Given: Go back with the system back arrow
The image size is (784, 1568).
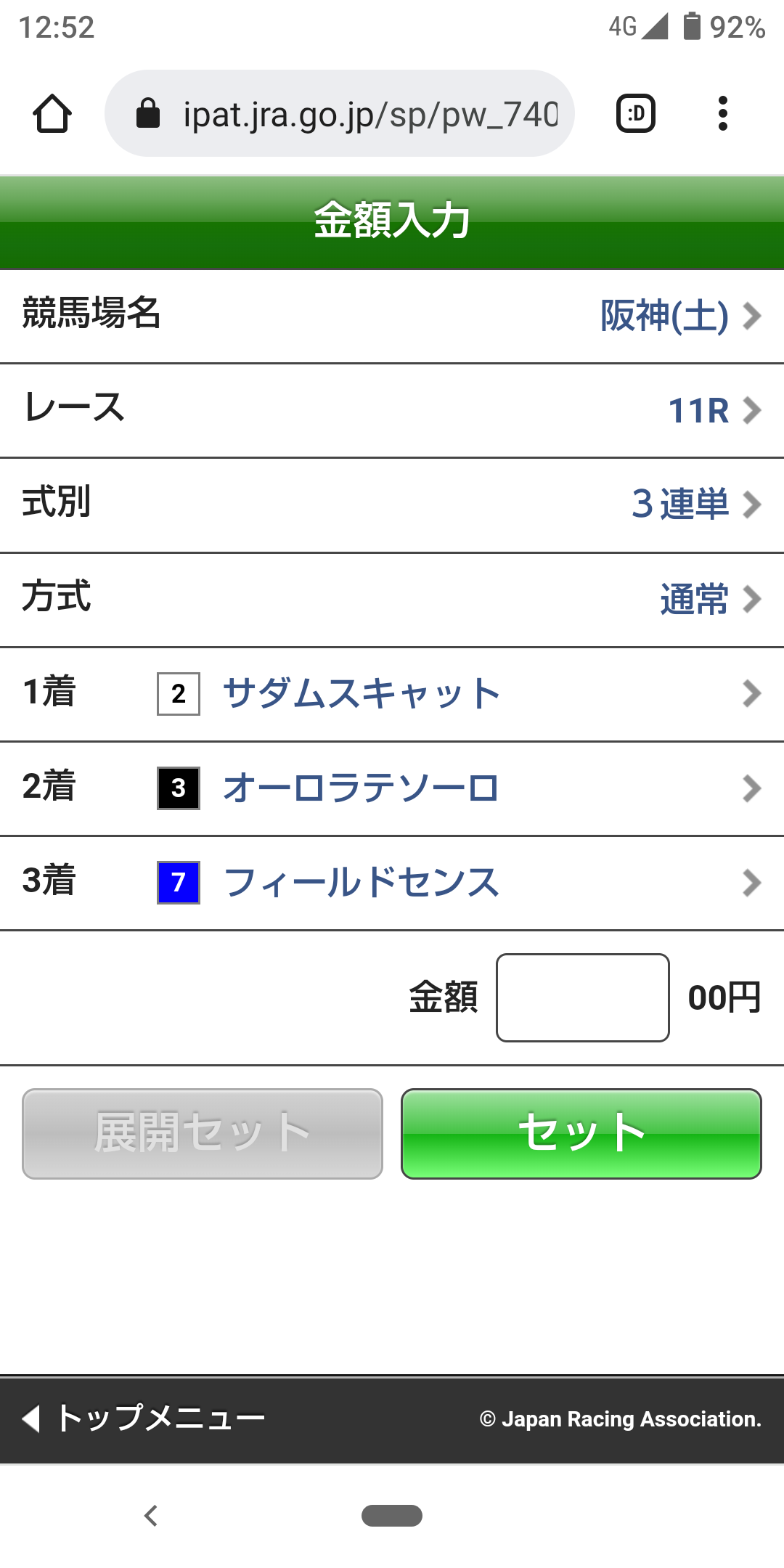Looking at the screenshot, I should click(x=151, y=1516).
